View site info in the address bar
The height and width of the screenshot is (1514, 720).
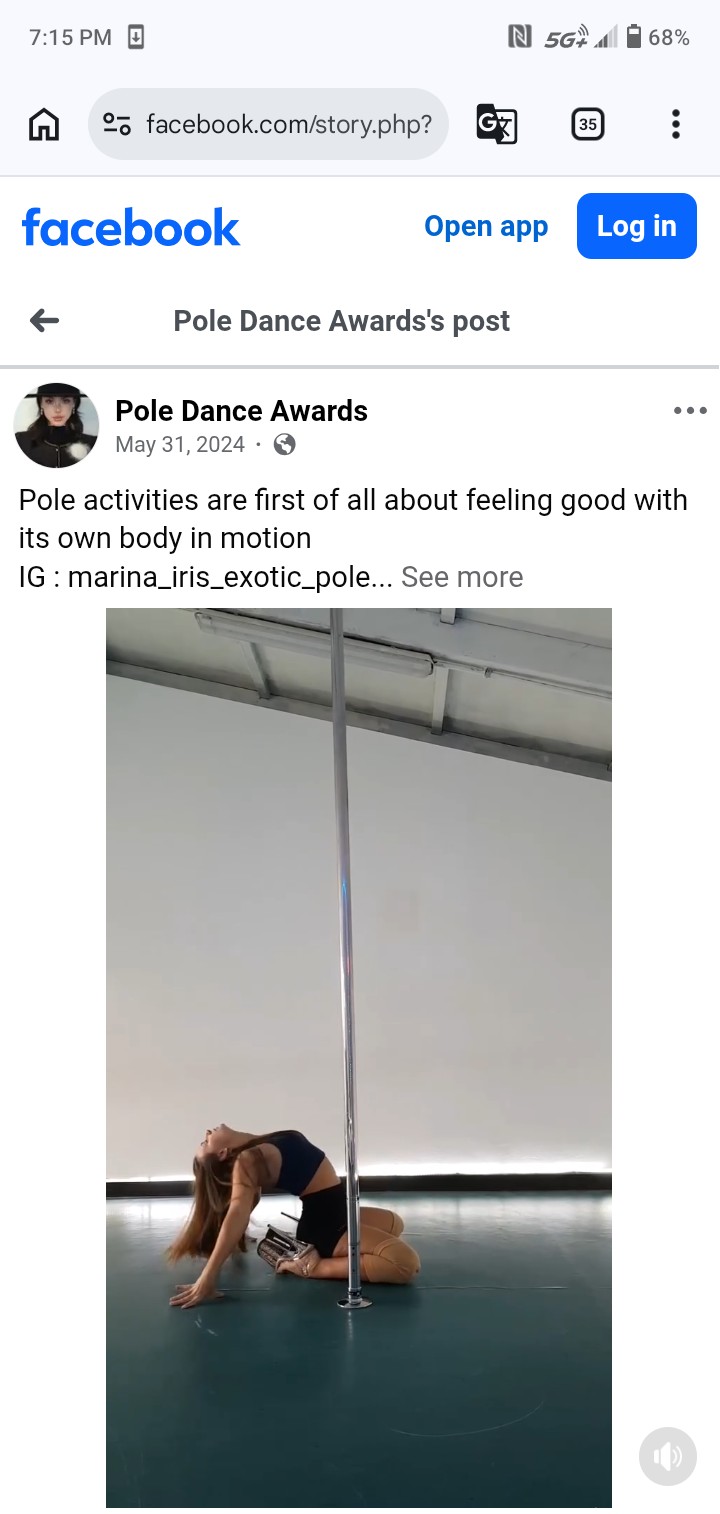pos(117,124)
